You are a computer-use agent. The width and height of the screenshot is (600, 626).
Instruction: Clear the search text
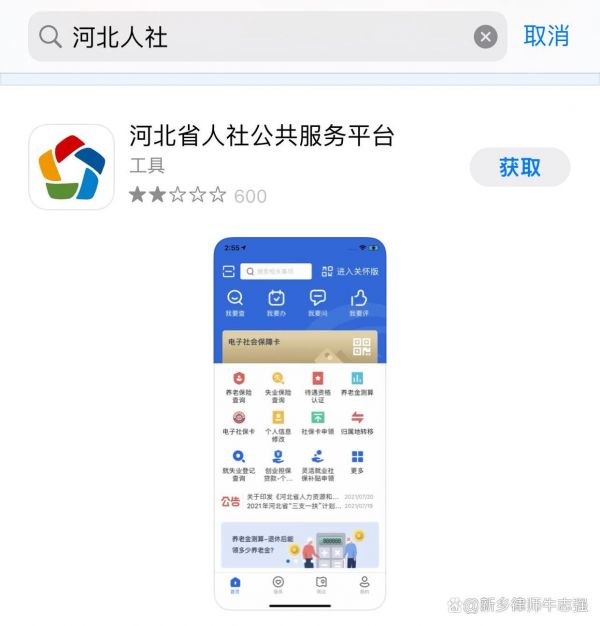tap(485, 37)
